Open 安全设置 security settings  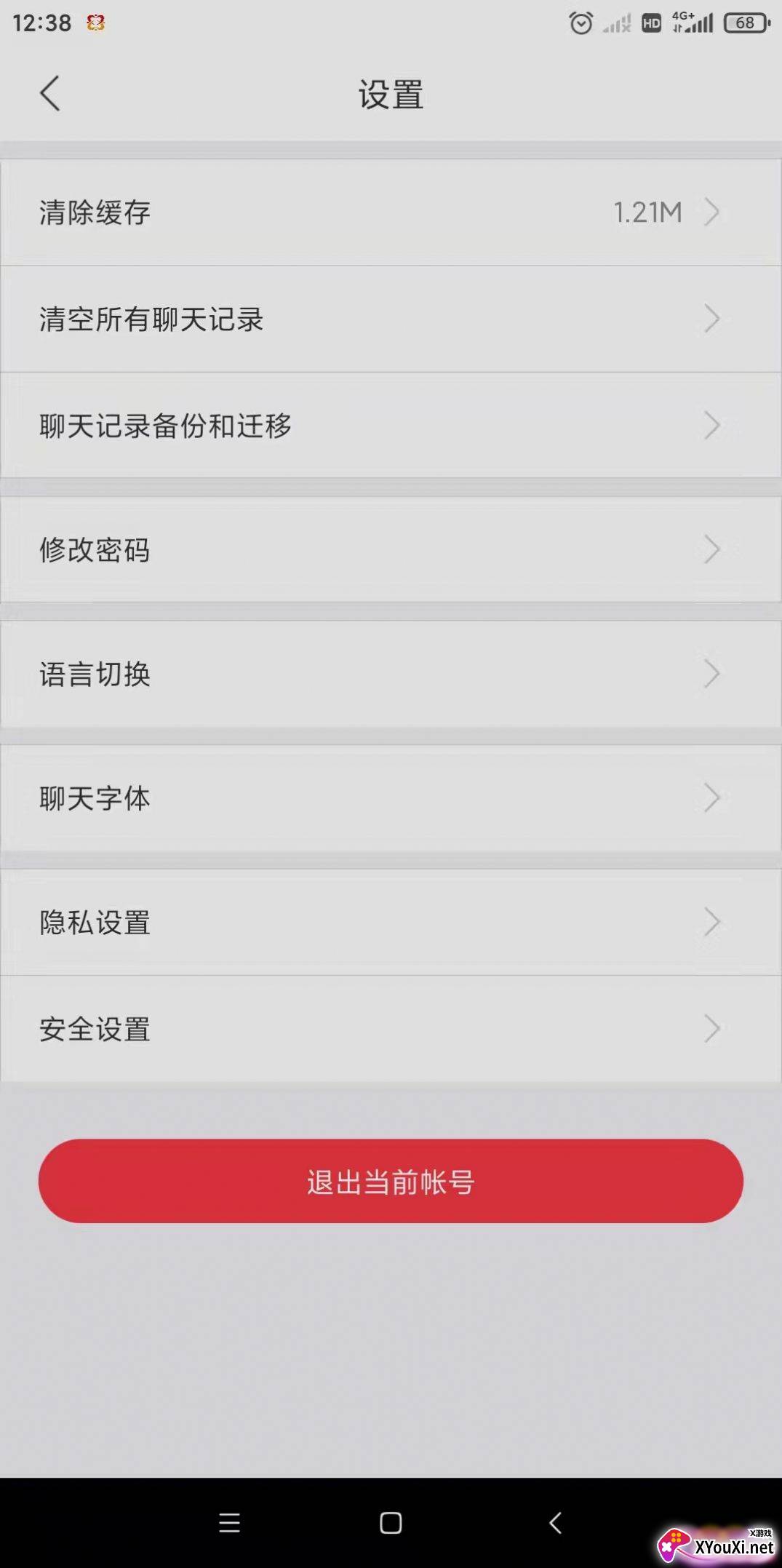(391, 1029)
